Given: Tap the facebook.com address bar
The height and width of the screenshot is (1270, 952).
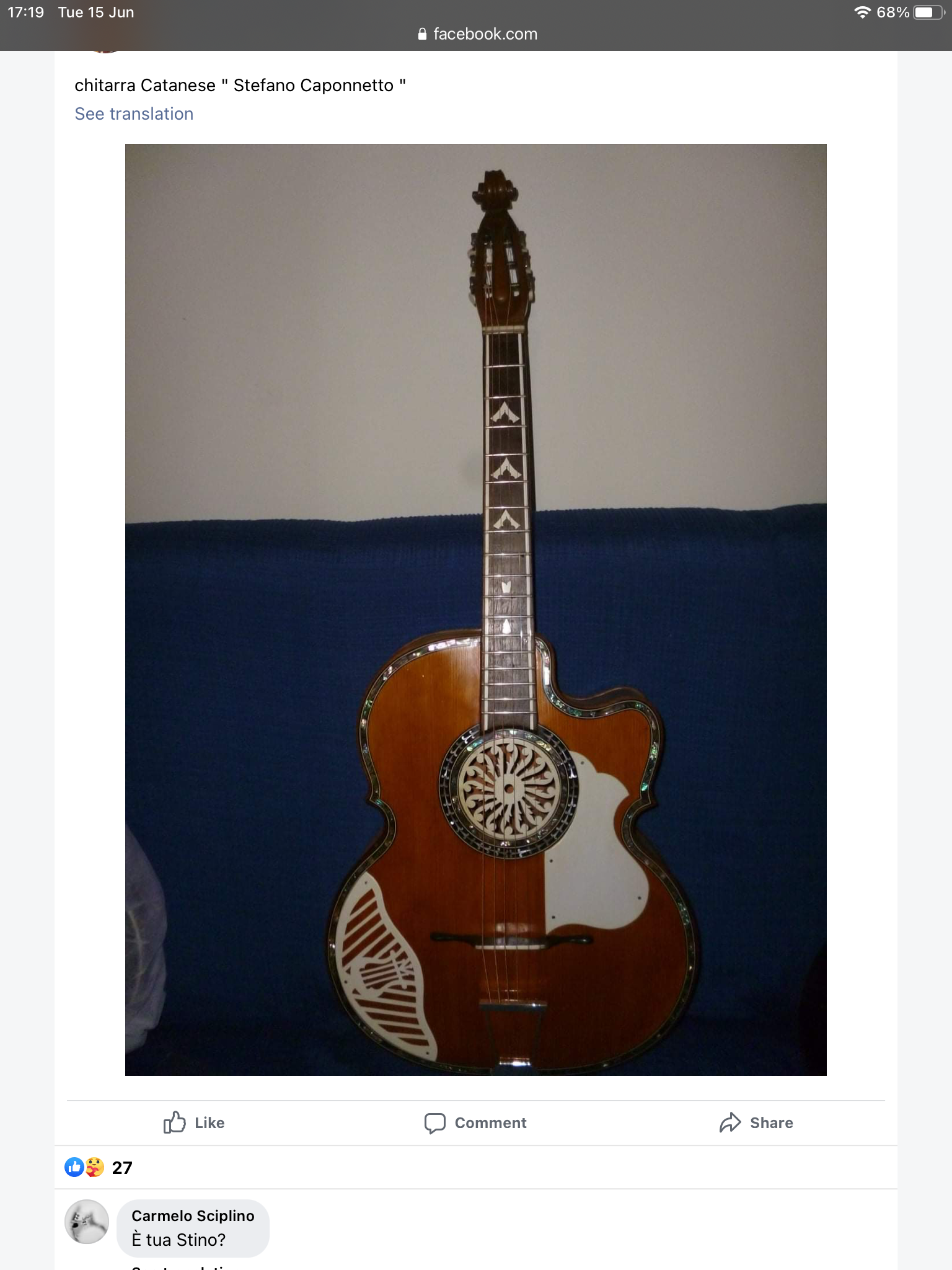Looking at the screenshot, I should click(477, 34).
